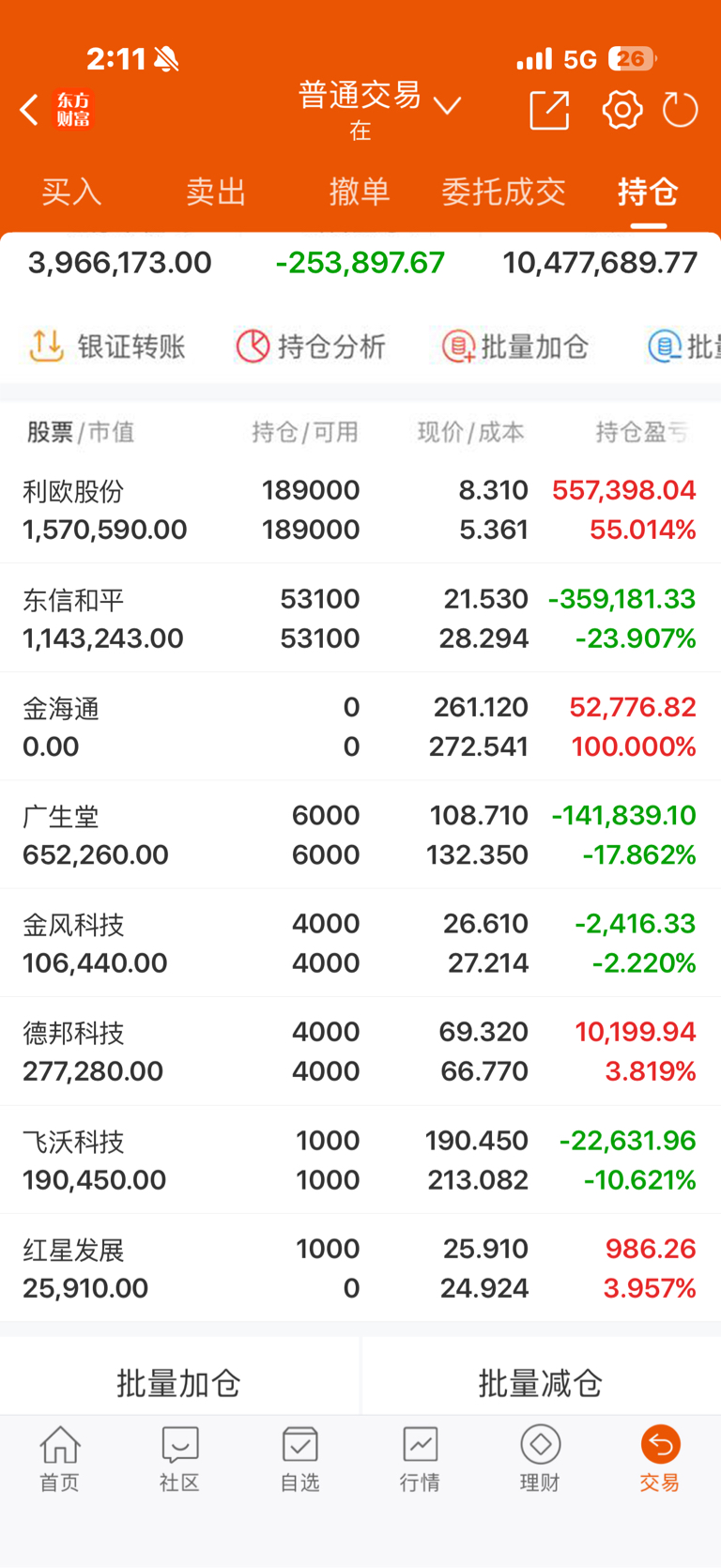Image resolution: width=721 pixels, height=1568 pixels.
Task: Select the 广生堂 holding row
Action: [x=360, y=835]
